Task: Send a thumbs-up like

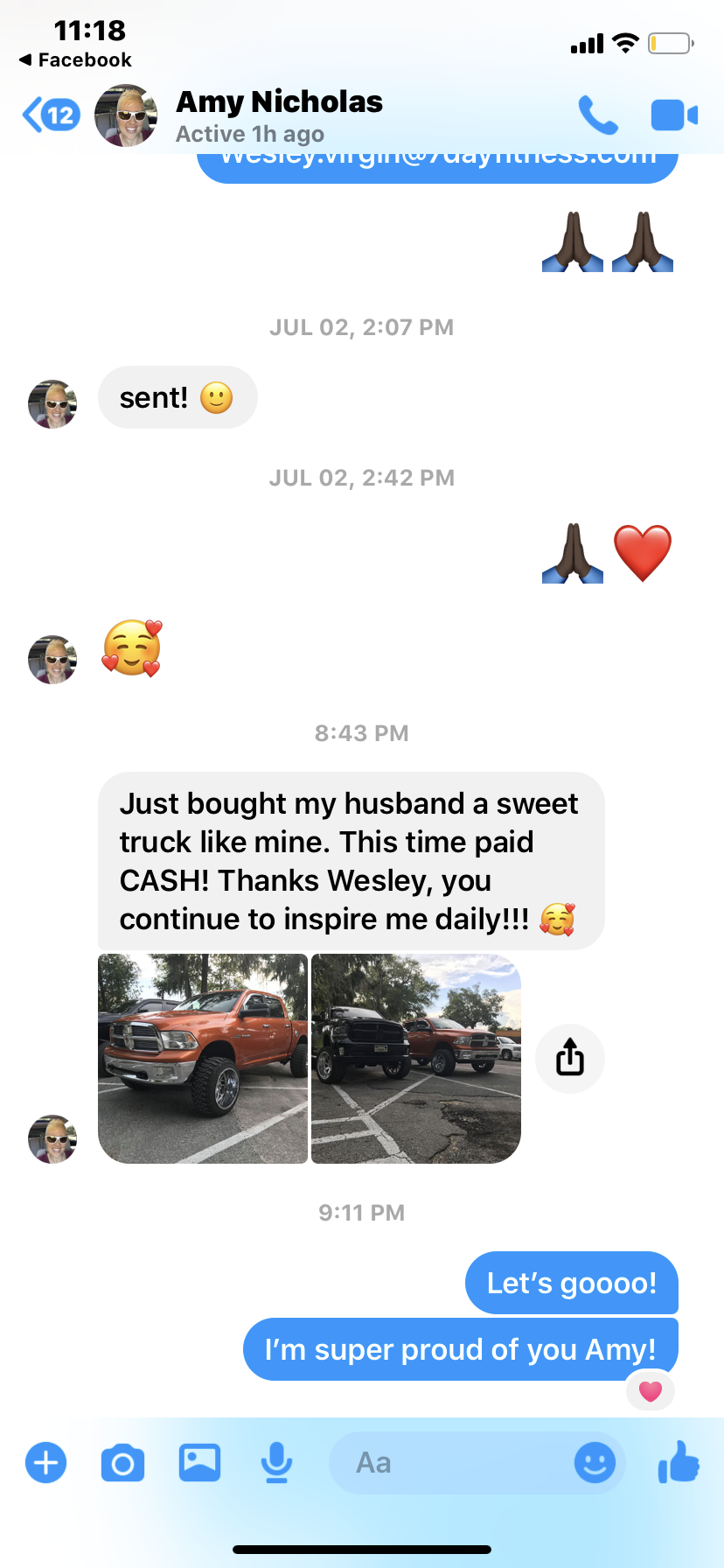Action: 679,1461
